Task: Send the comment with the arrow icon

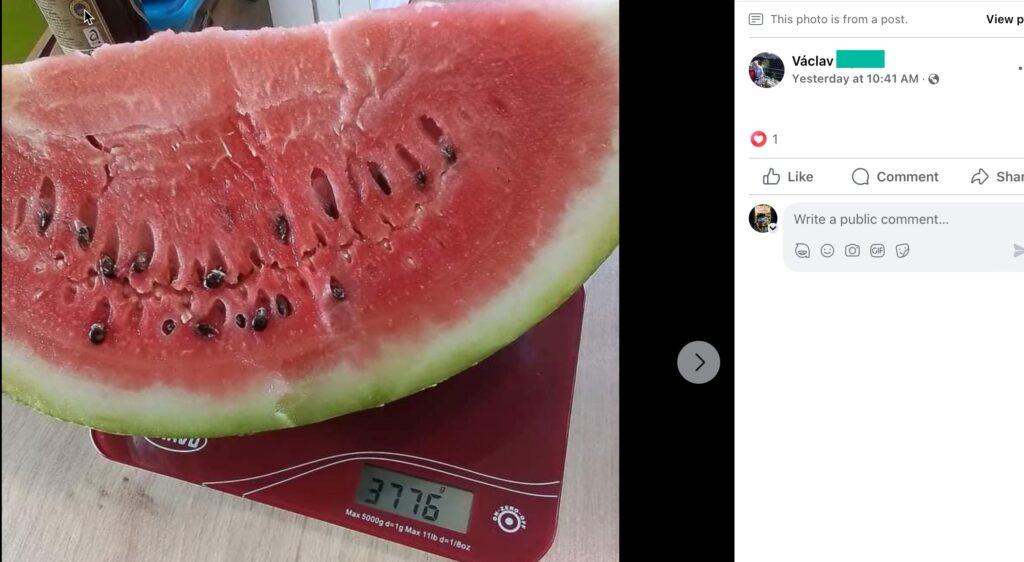Action: click(1018, 251)
